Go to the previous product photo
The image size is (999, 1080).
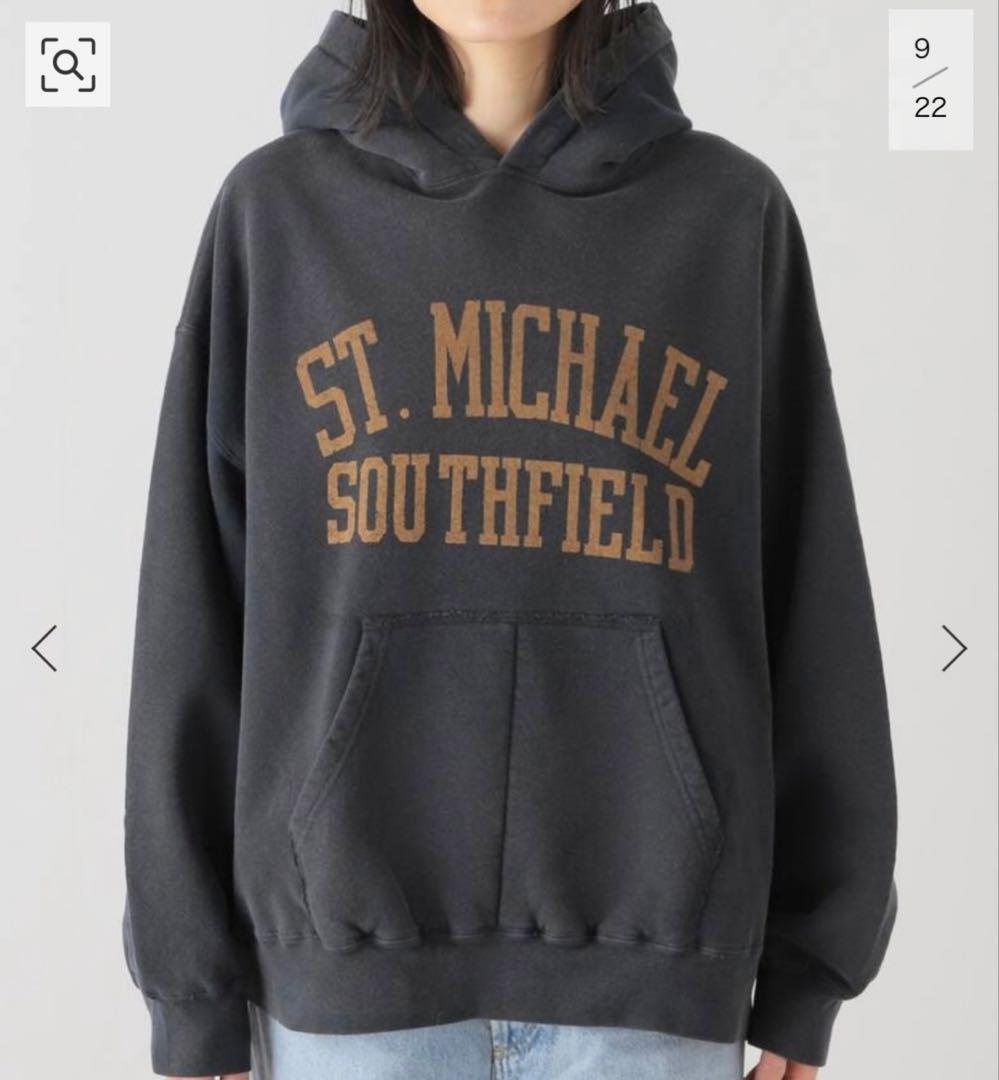point(44,648)
